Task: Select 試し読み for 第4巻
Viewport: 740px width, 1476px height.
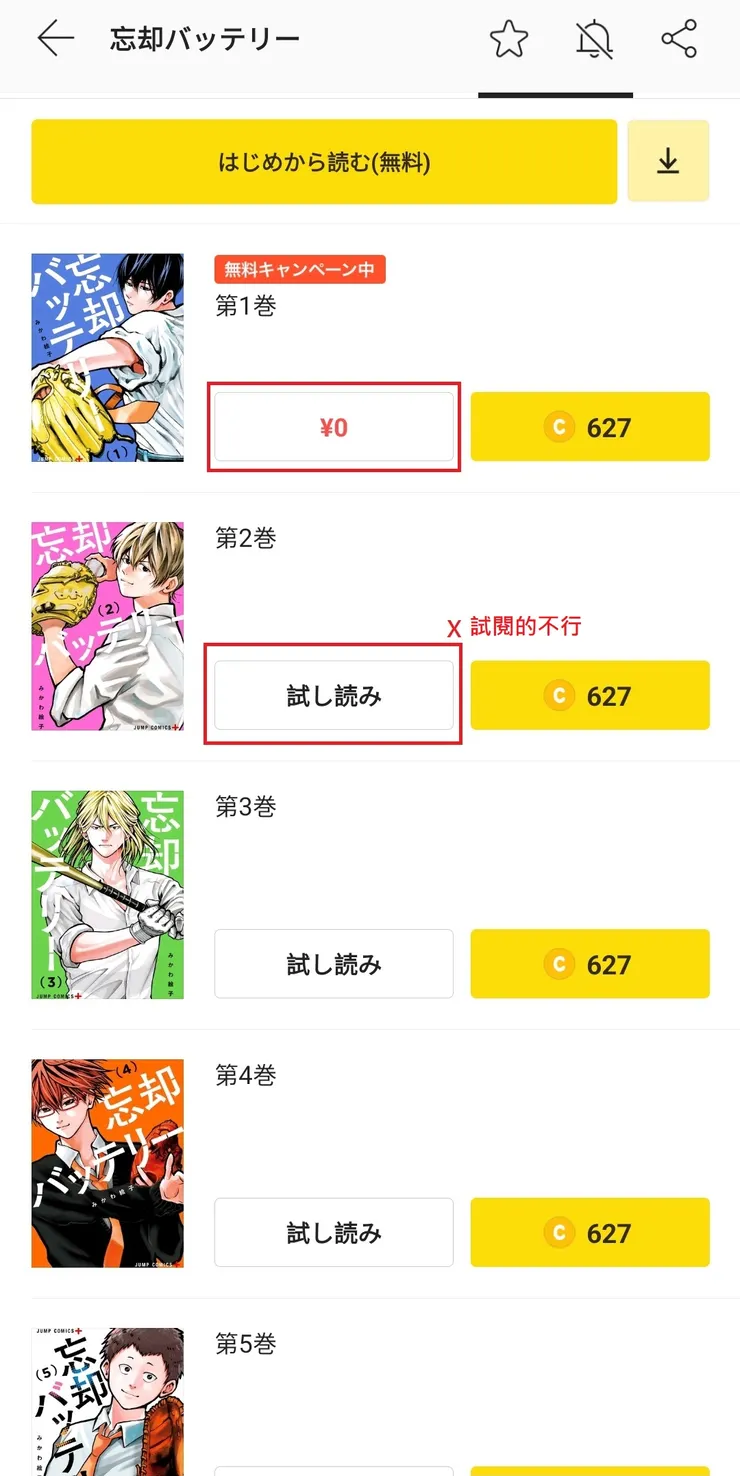Action: [334, 1232]
